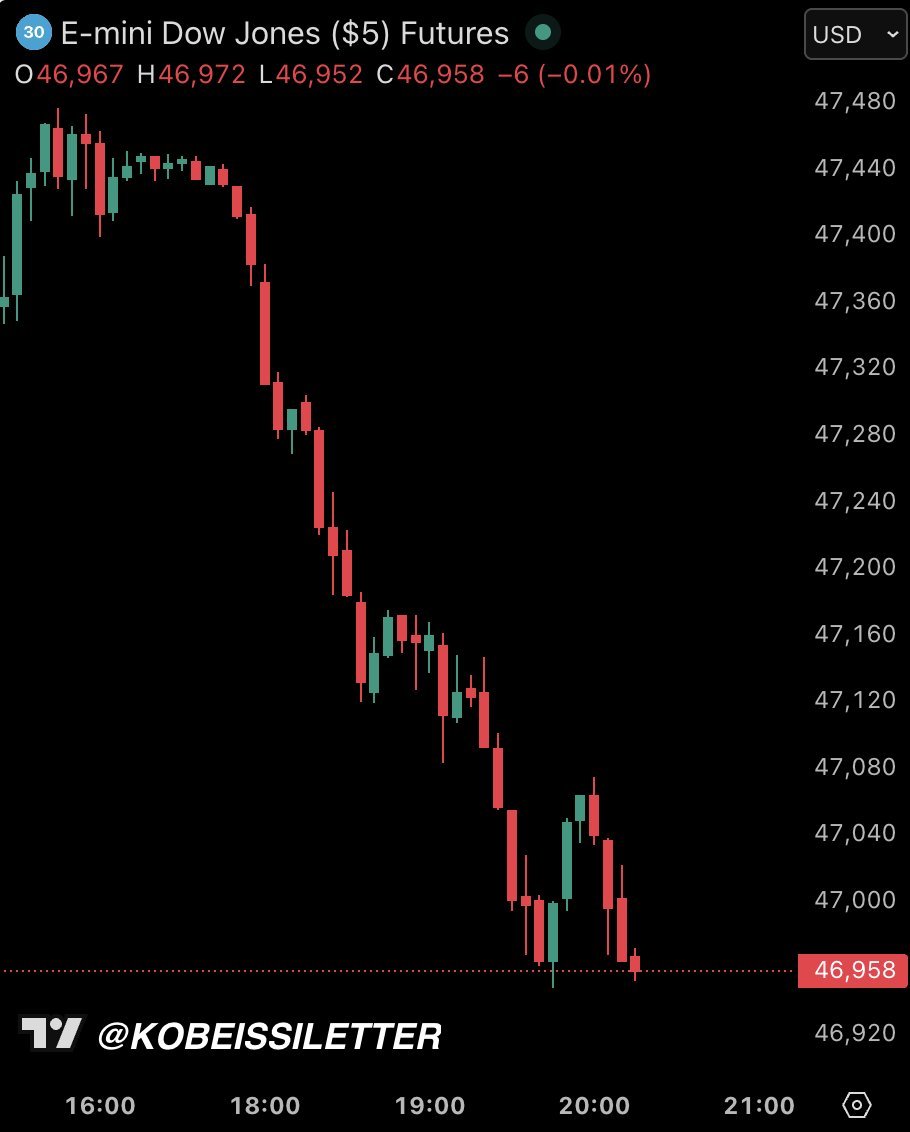Click the red 46,958 price tag on scale
This screenshot has height=1132, width=910.
854,969
